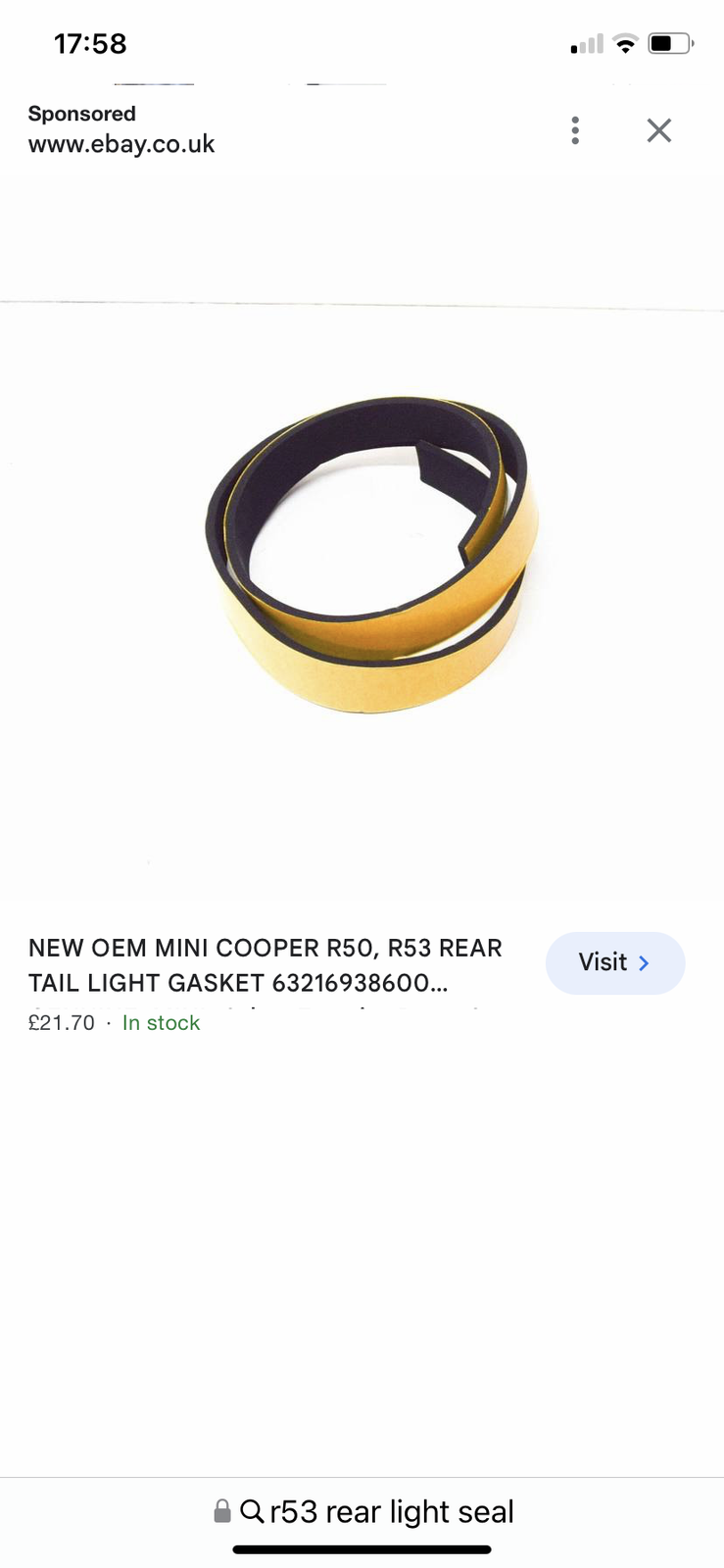Image resolution: width=724 pixels, height=1568 pixels.
Task: Close the sponsored product view
Action: click(658, 130)
